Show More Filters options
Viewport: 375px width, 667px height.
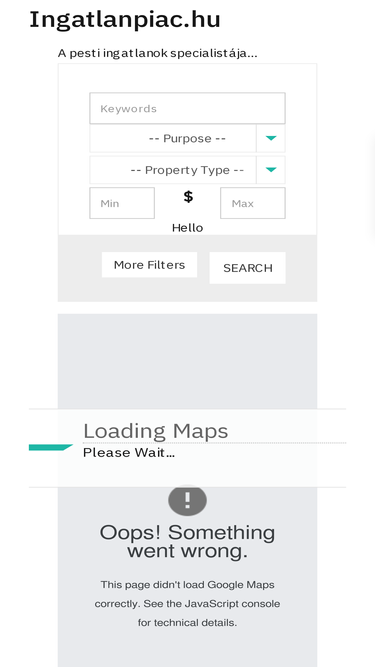tap(149, 265)
